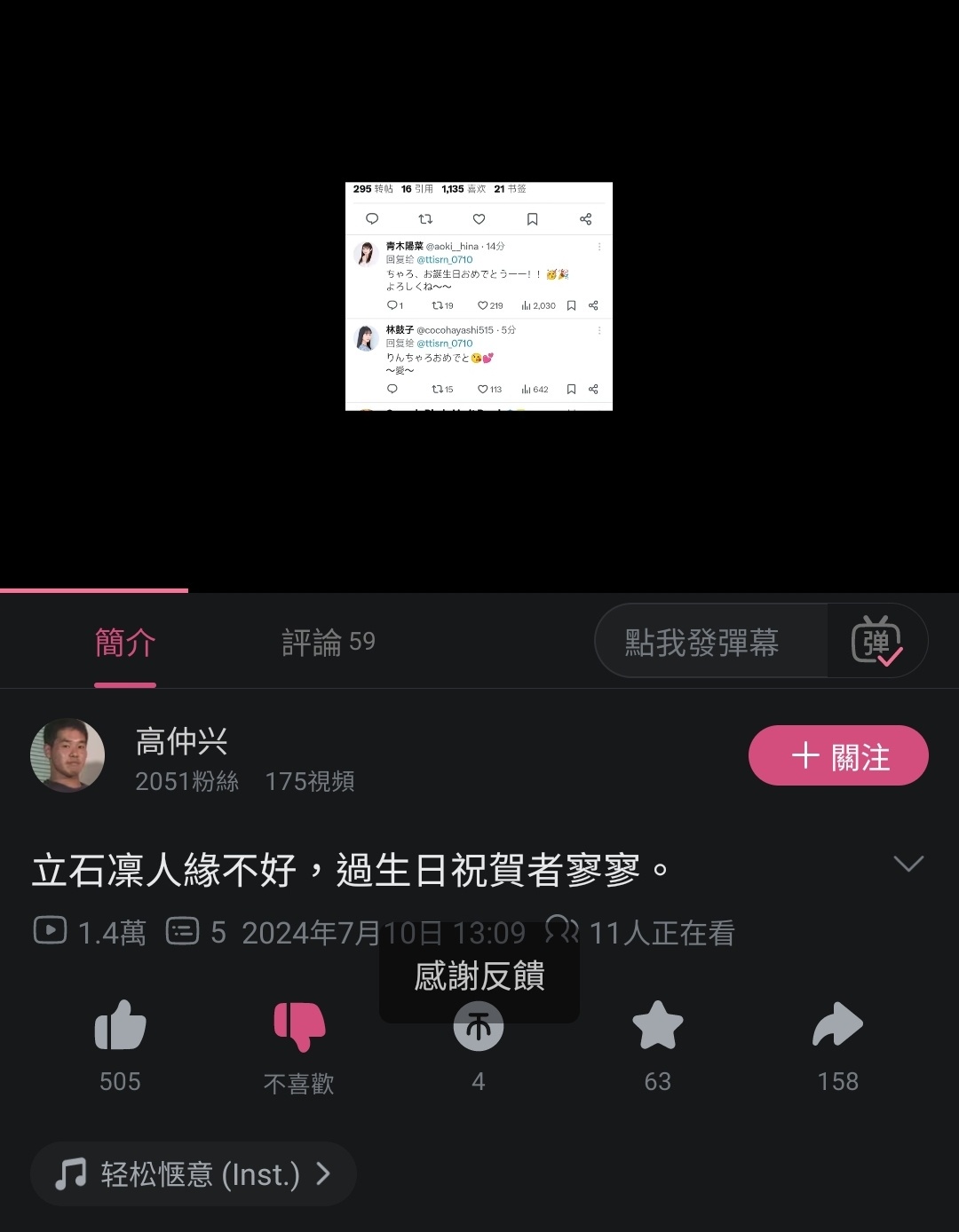Switch to the 評論 59 comments tab
Image resolution: width=959 pixels, height=1232 pixels.
tap(328, 642)
